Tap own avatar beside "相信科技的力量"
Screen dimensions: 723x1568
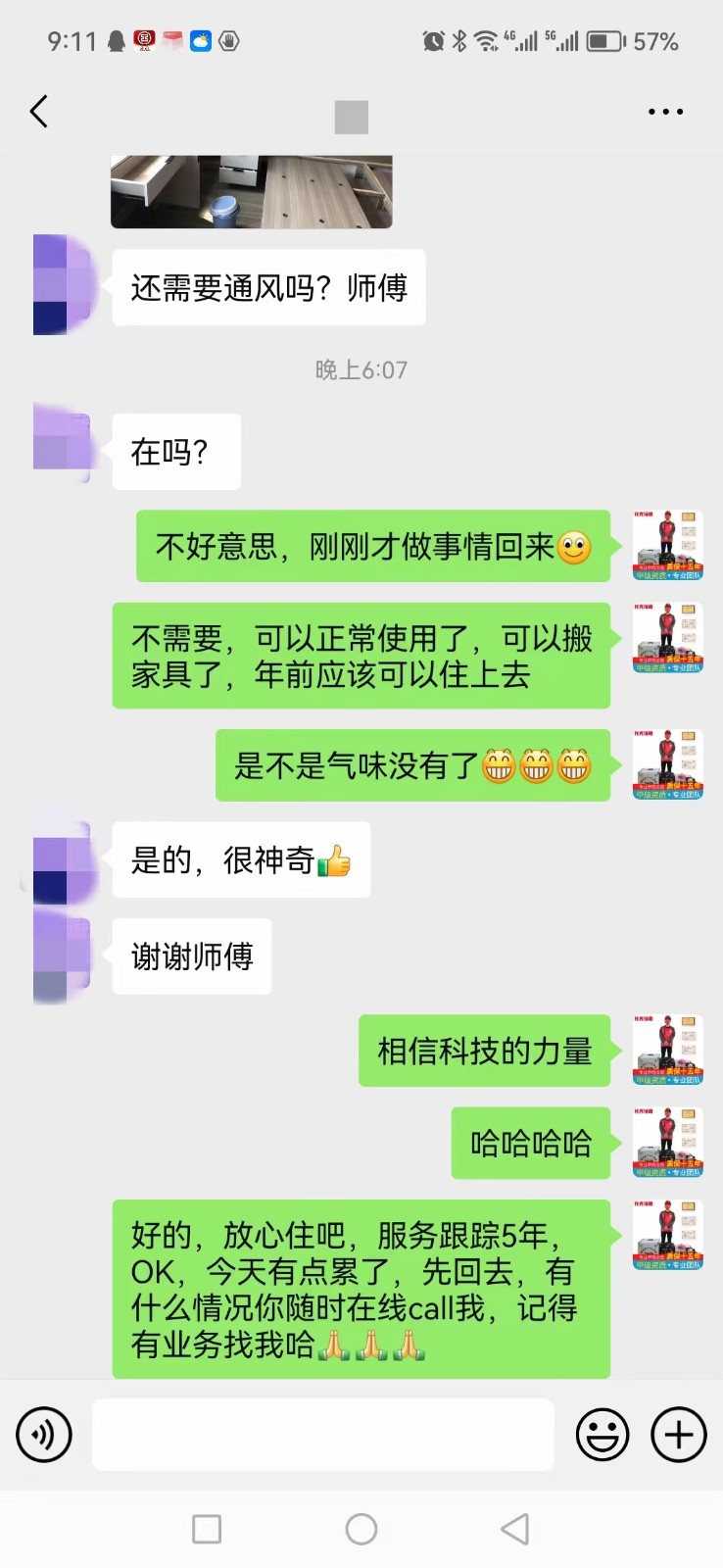[668, 1050]
